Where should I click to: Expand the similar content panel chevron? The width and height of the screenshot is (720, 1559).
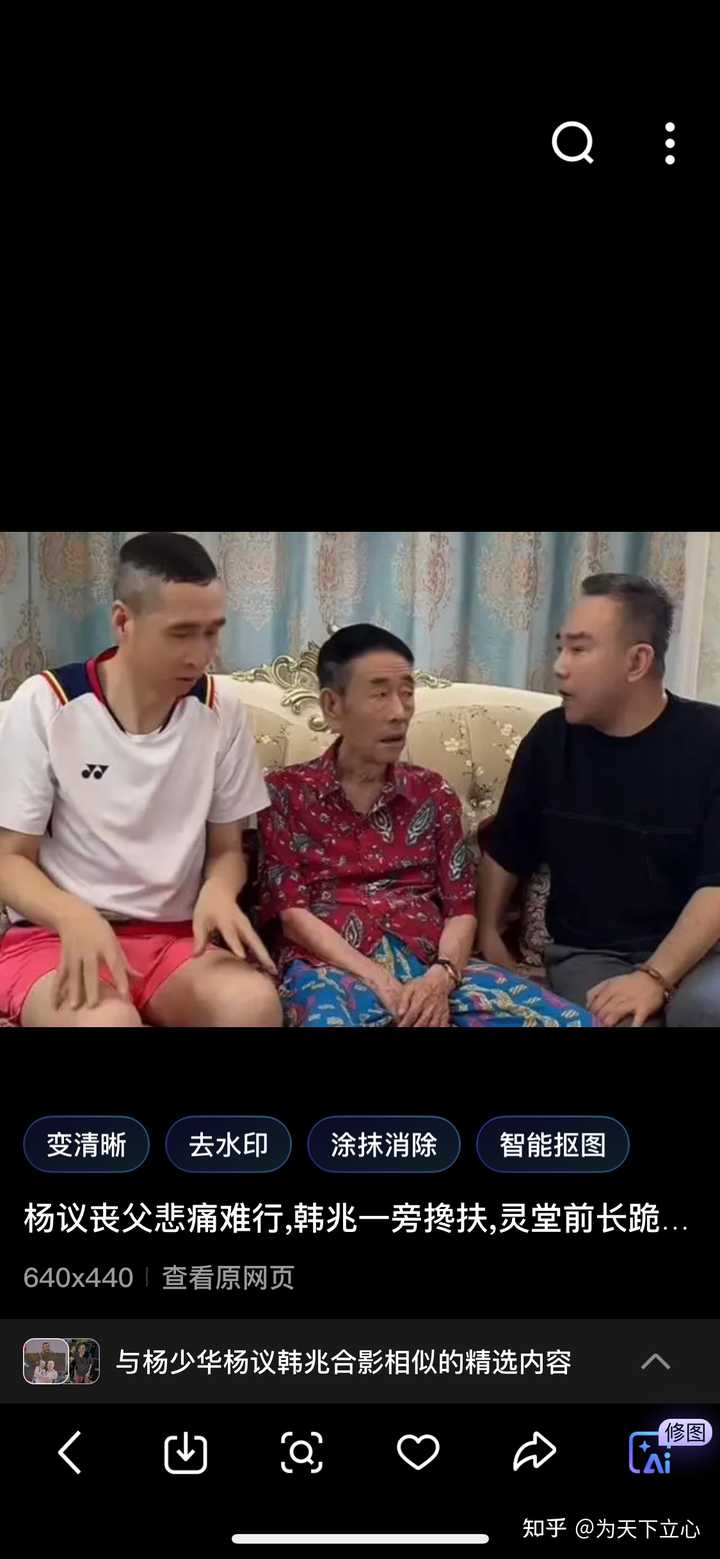point(656,1361)
